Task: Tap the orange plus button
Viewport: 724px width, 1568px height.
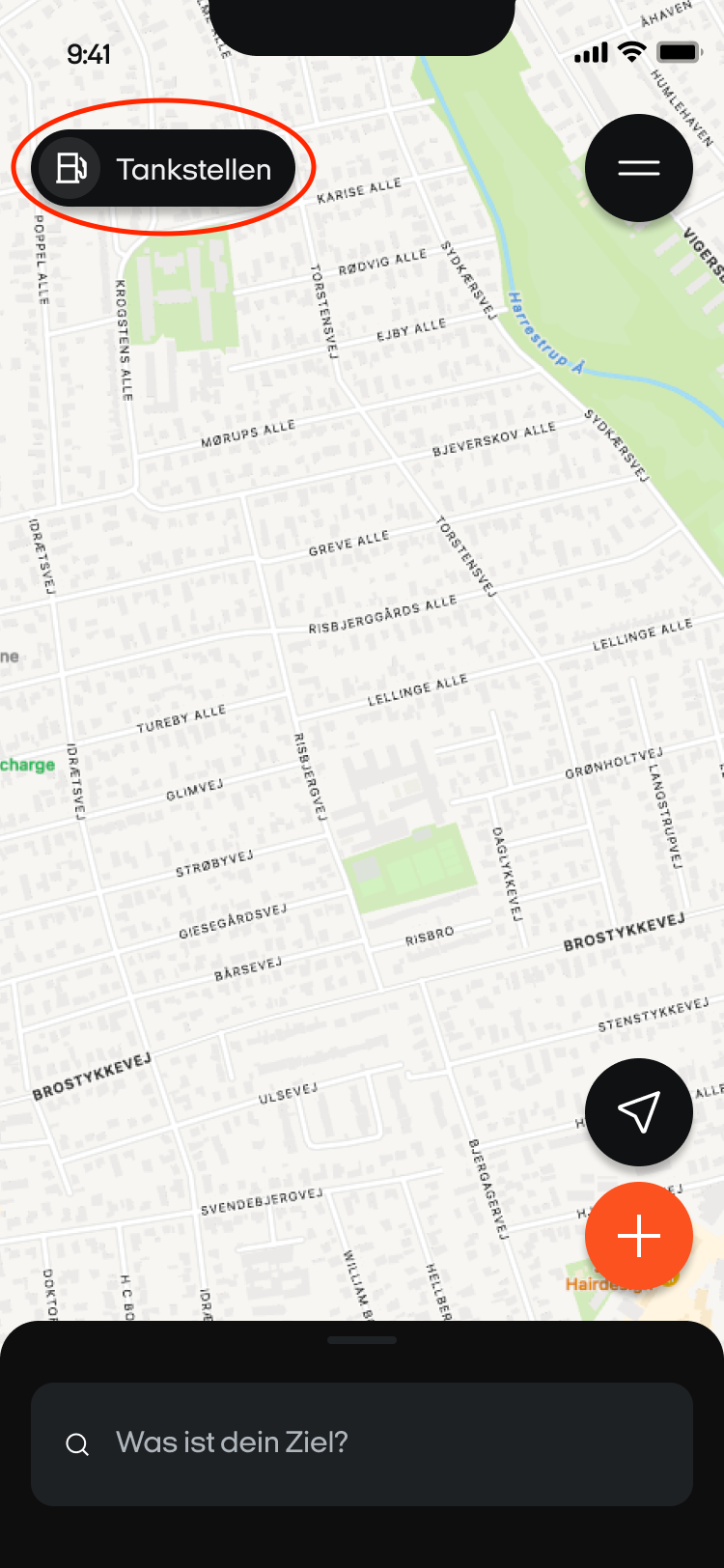Action: [x=639, y=1236]
